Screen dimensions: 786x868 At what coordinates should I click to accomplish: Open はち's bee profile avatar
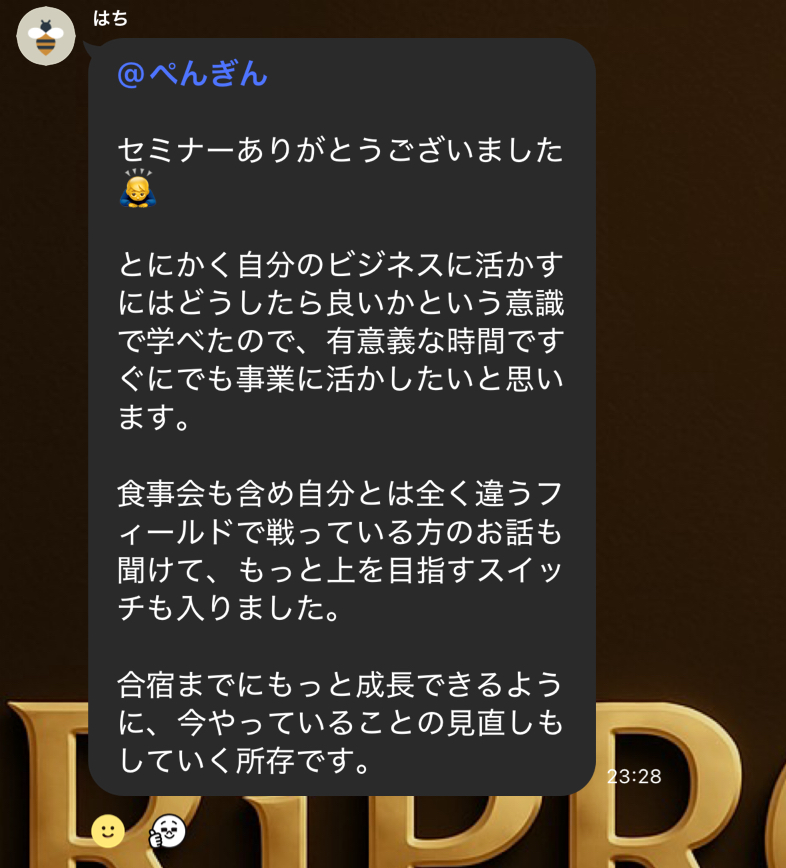pos(46,36)
